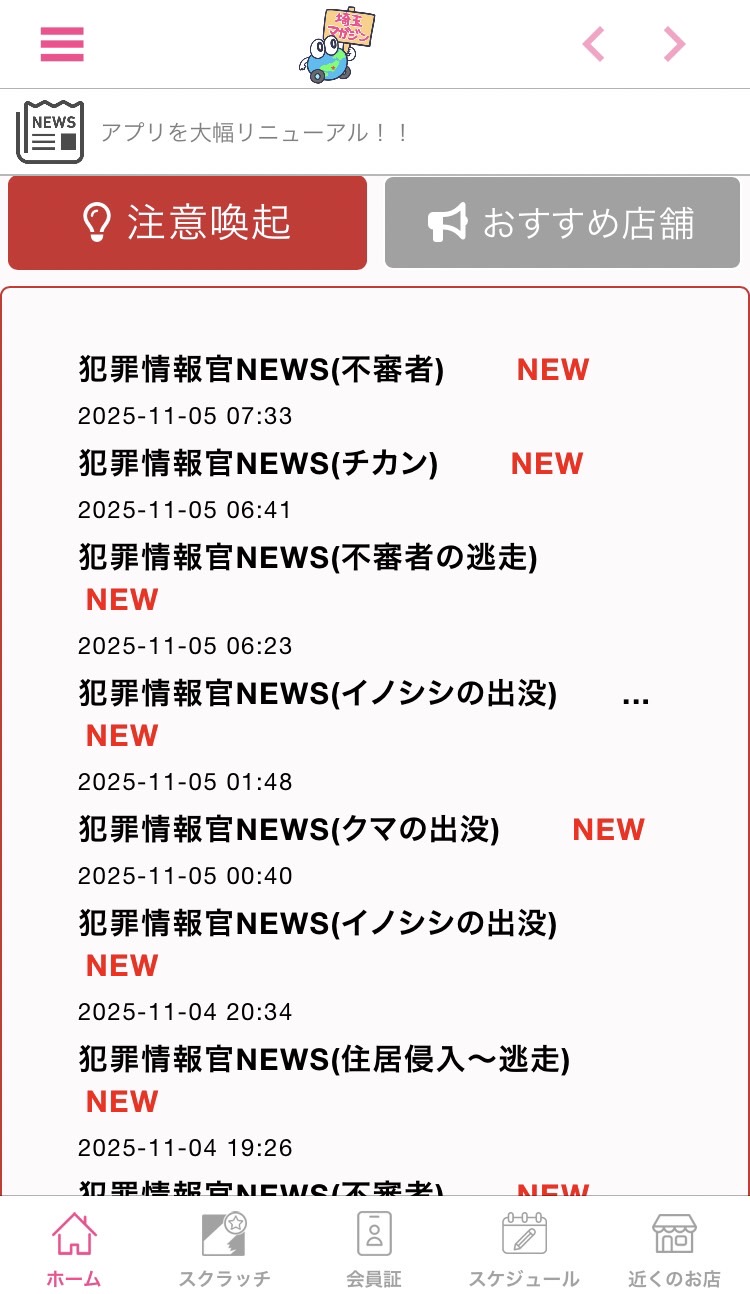The height and width of the screenshot is (1294, 750).
Task: Switch to the スクラッチ tab
Action: [x=224, y=1248]
